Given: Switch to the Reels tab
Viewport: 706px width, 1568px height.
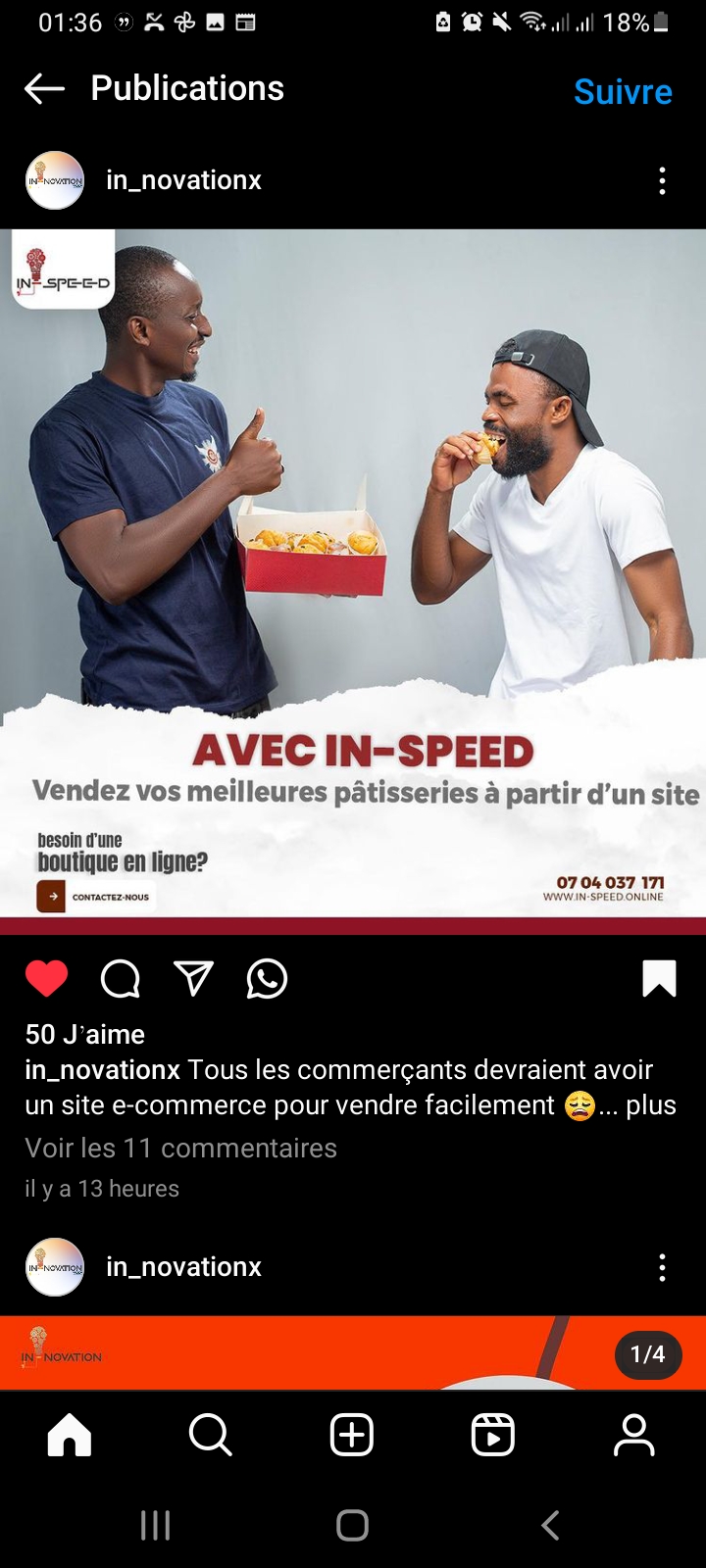Looking at the screenshot, I should click(492, 1436).
